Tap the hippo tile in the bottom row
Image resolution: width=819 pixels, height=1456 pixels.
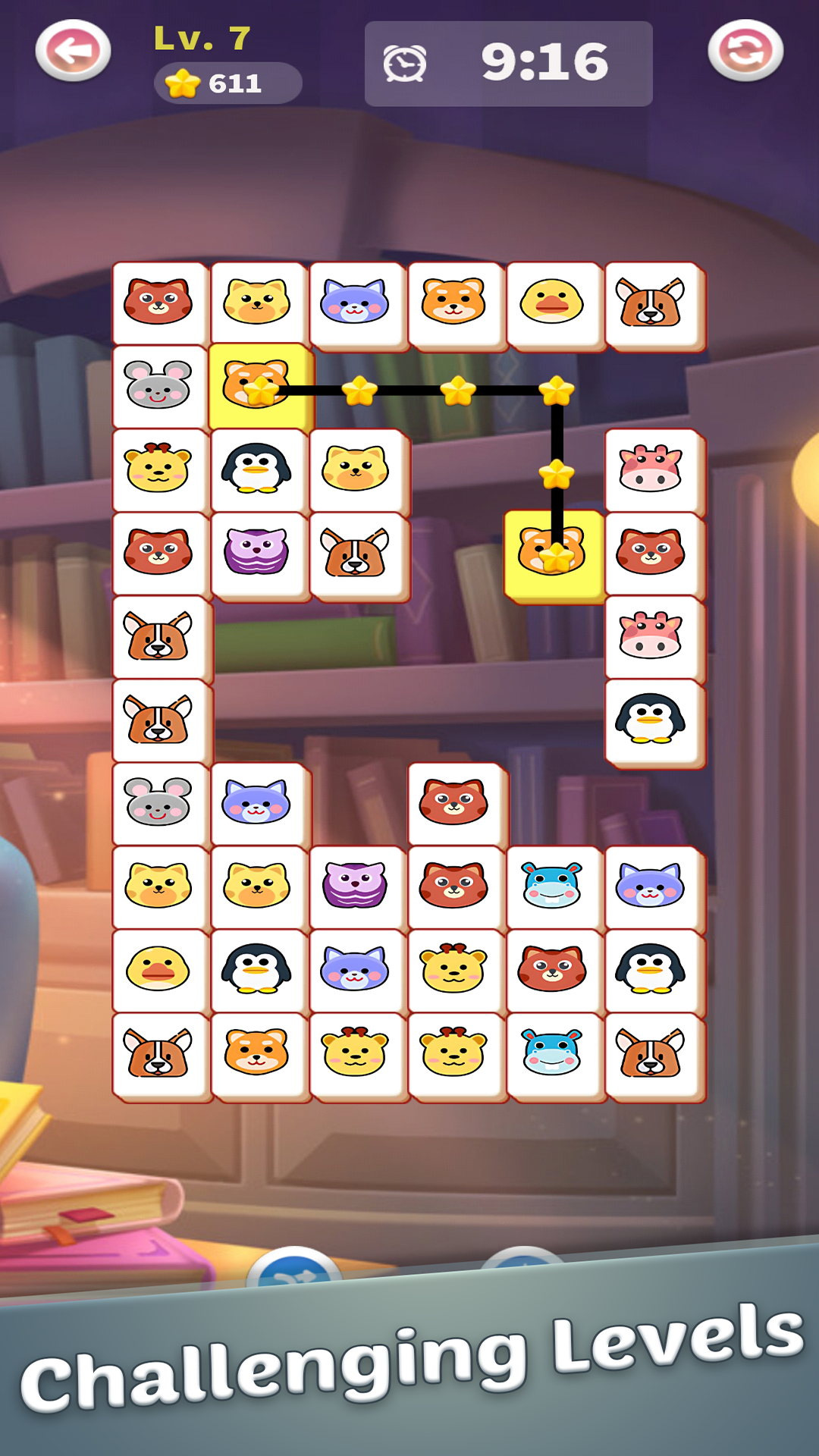tap(554, 1056)
